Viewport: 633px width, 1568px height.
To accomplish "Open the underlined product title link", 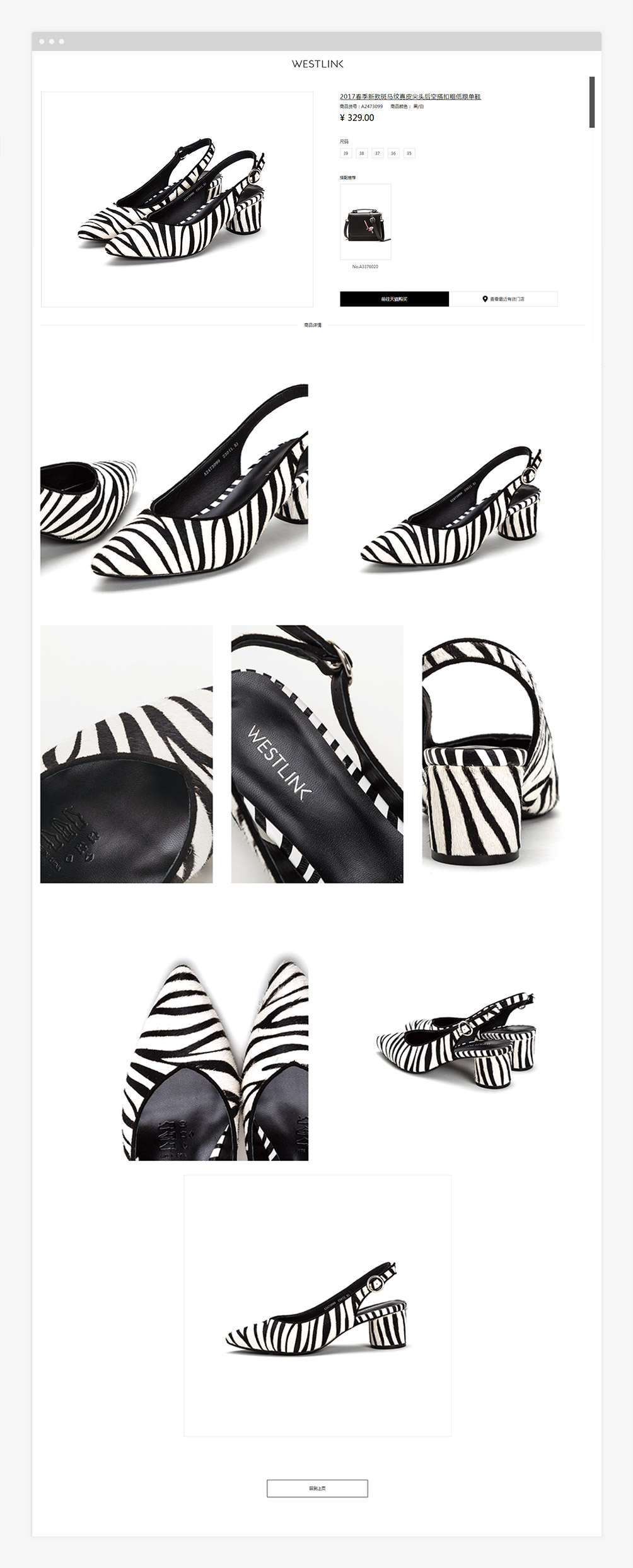I will (410, 96).
